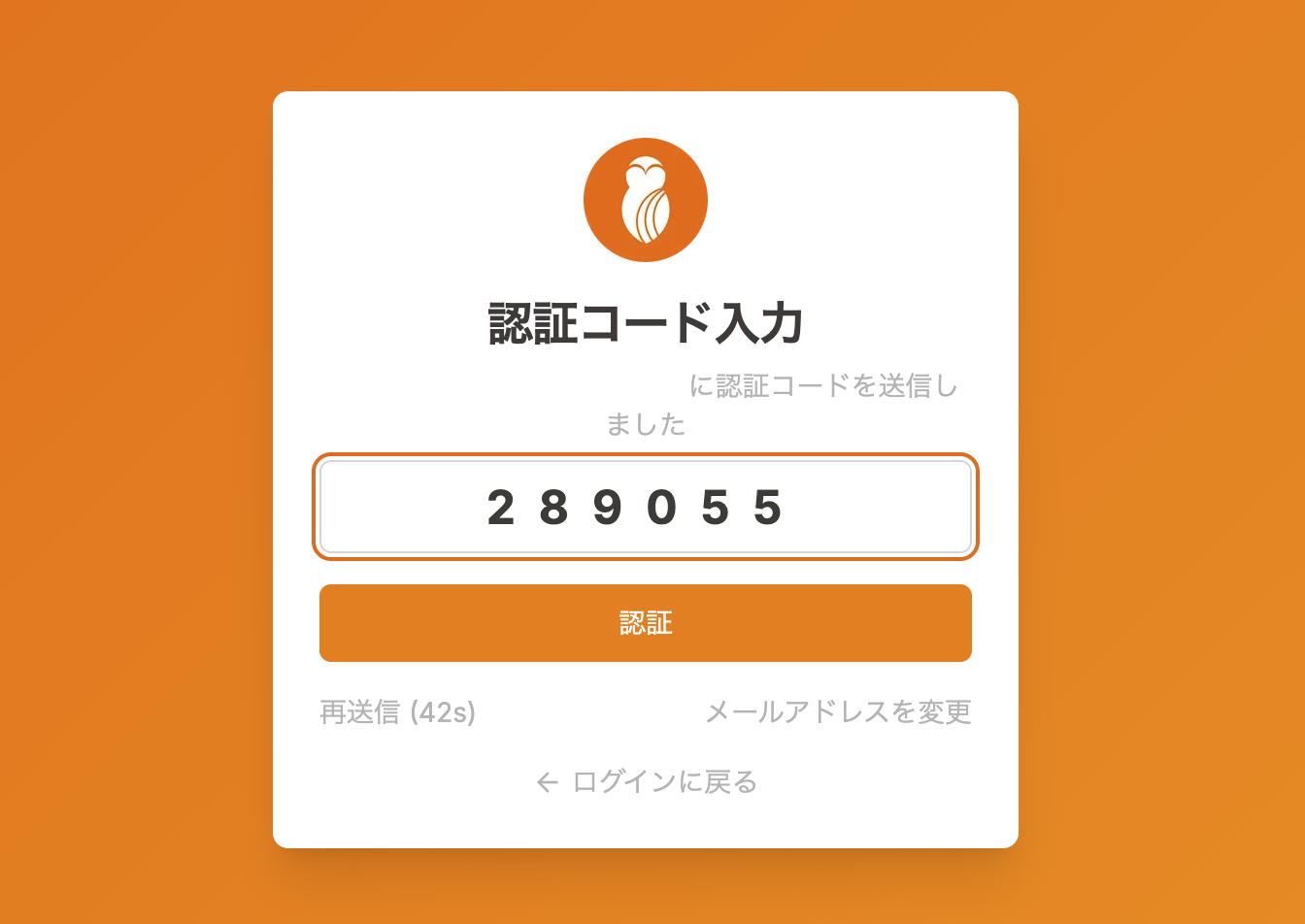1305x924 pixels.
Task: Select メールアドレスを変更 to change email
Action: tap(837, 712)
